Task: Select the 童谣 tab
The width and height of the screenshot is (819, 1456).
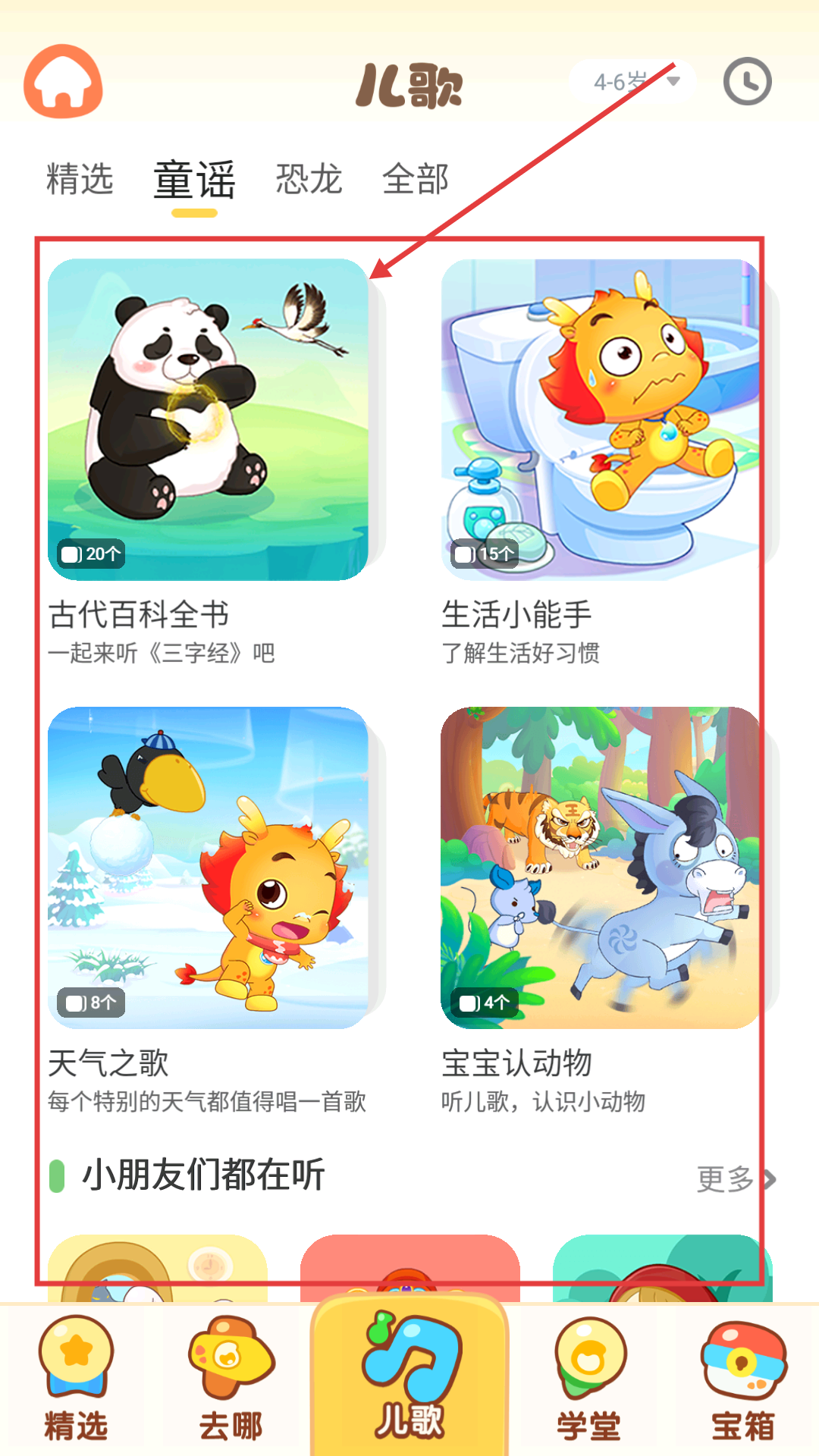Action: pyautogui.click(x=194, y=180)
